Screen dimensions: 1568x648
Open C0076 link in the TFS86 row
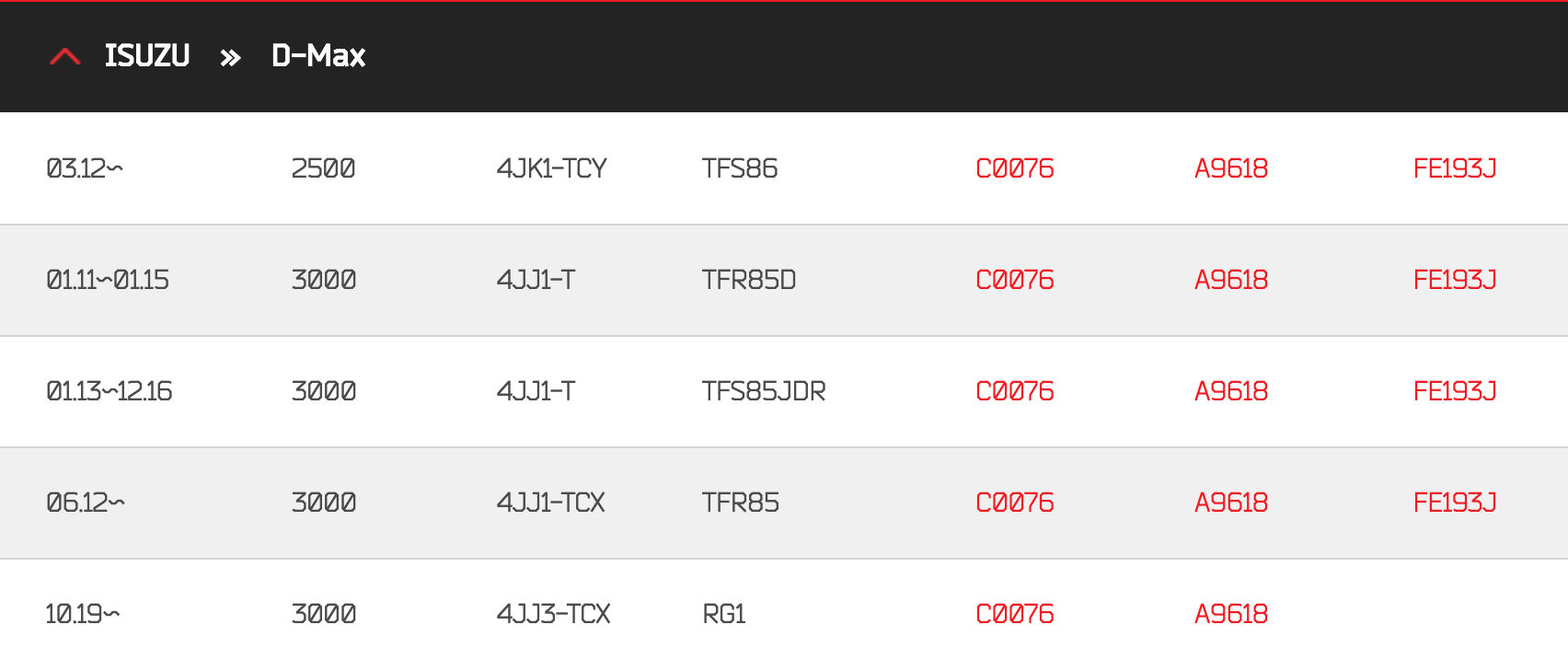[x=1014, y=168]
